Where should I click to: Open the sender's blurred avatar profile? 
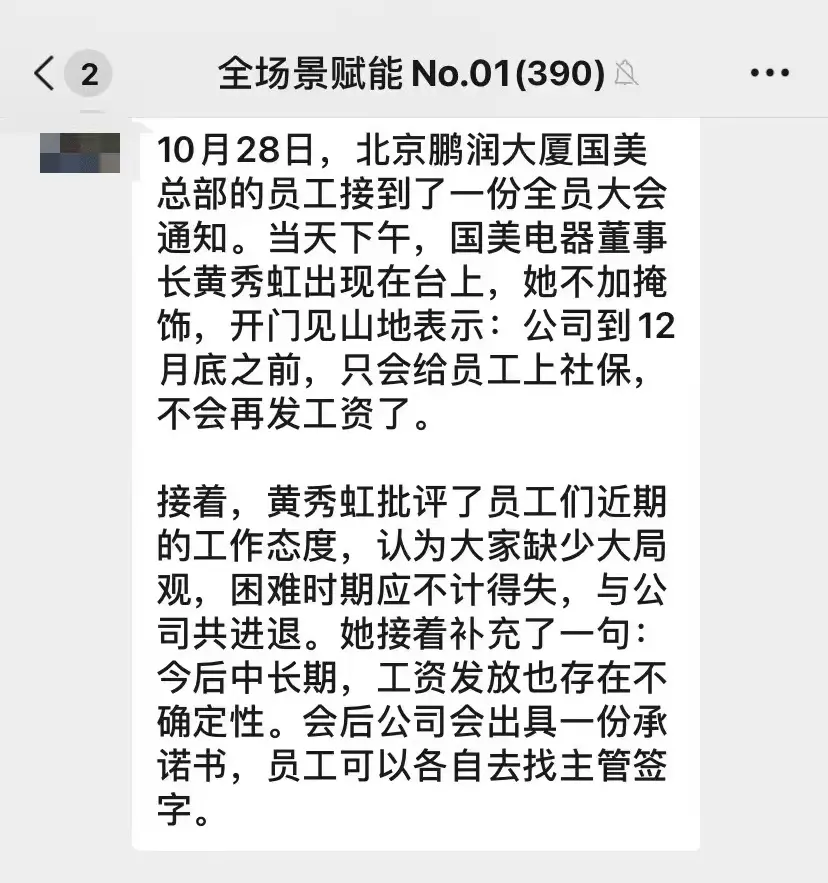click(x=80, y=151)
